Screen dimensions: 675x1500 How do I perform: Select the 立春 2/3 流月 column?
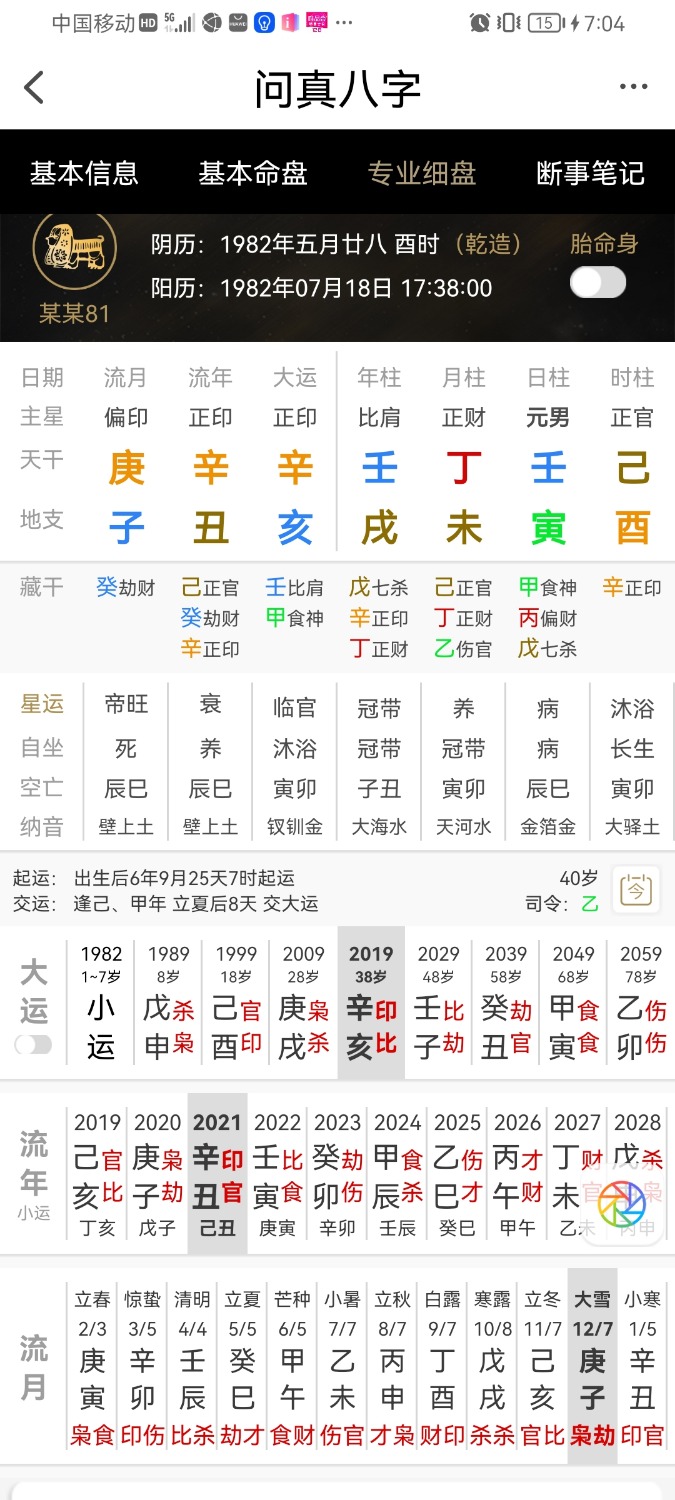point(92,1368)
